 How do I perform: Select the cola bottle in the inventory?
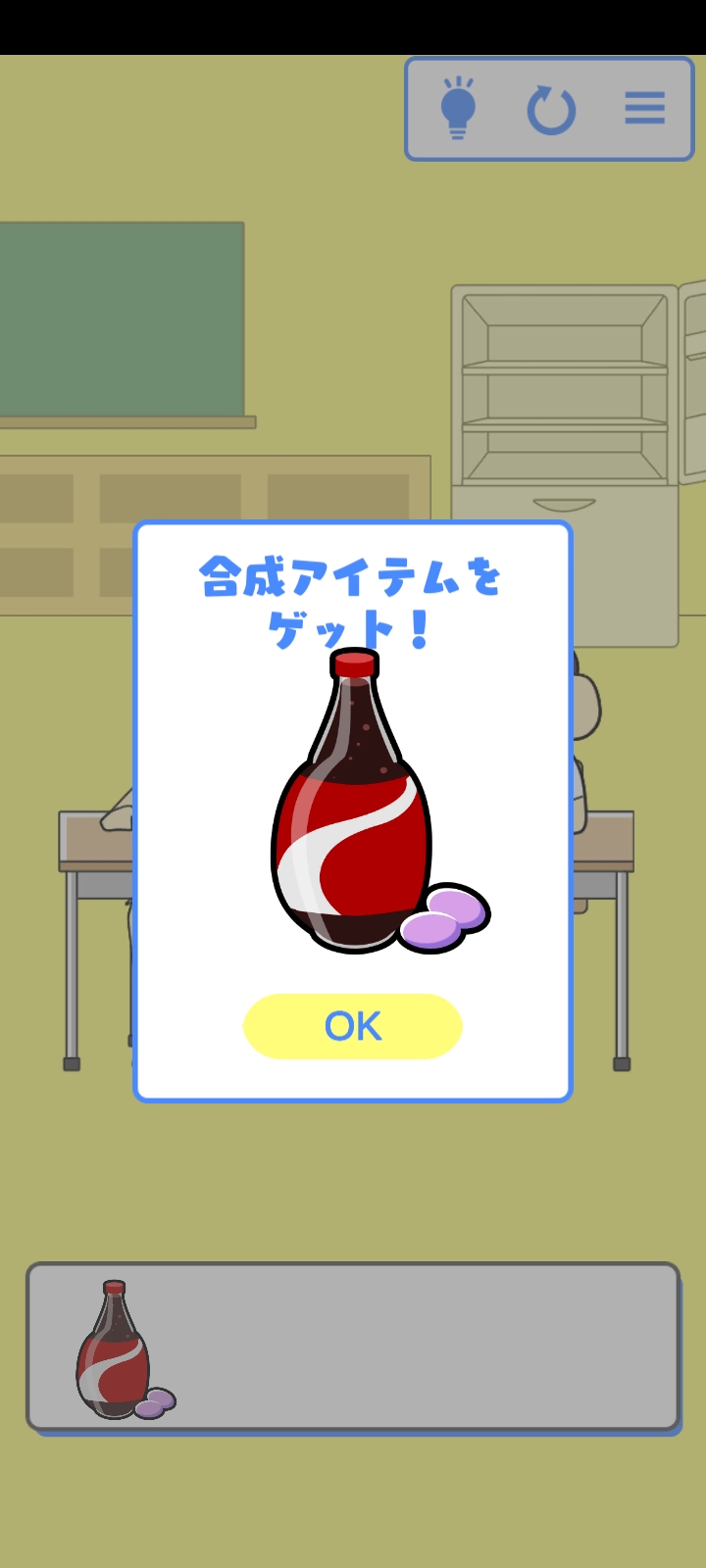120,1350
